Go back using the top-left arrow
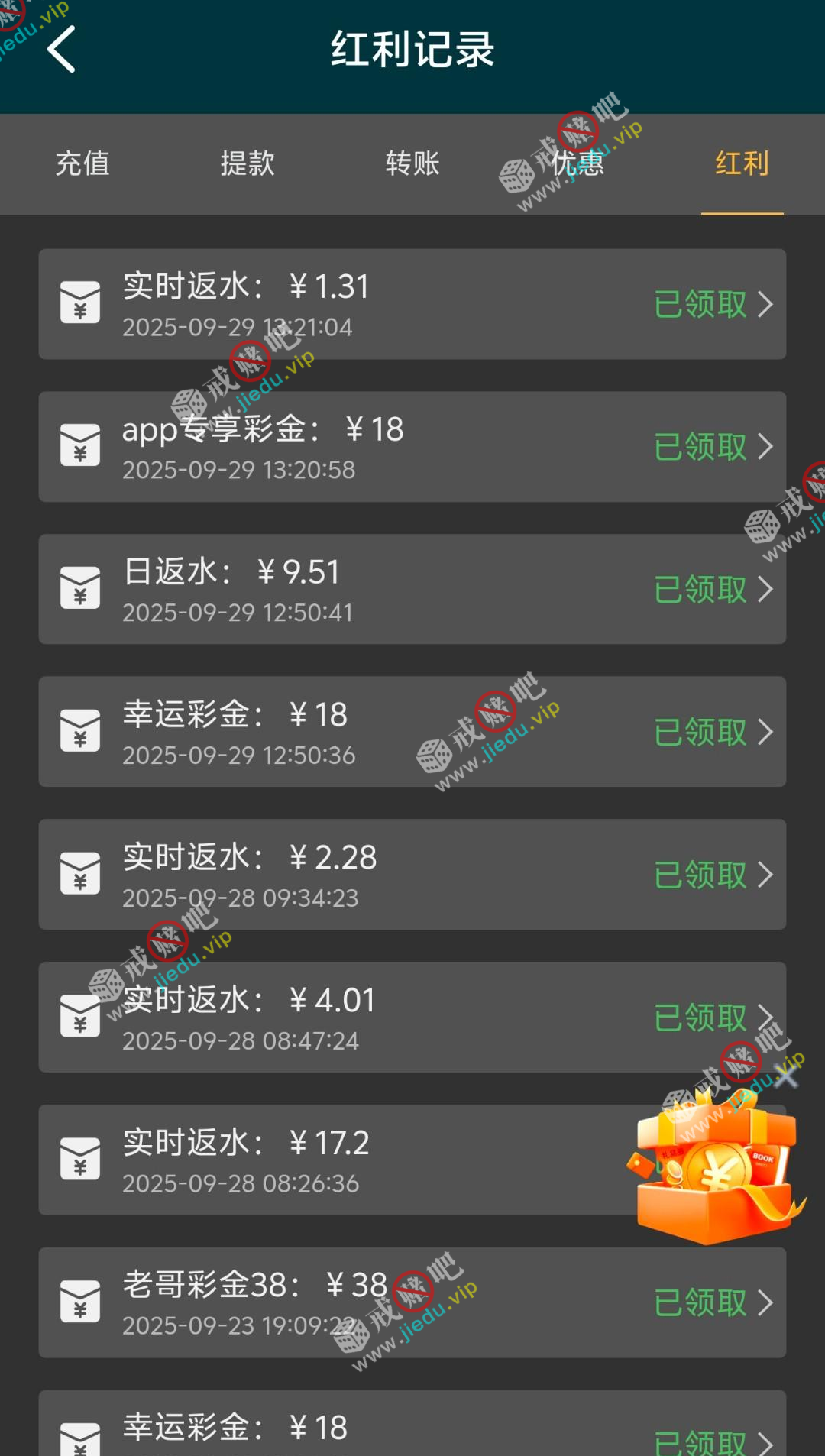Image resolution: width=825 pixels, height=1456 pixels. (61, 50)
